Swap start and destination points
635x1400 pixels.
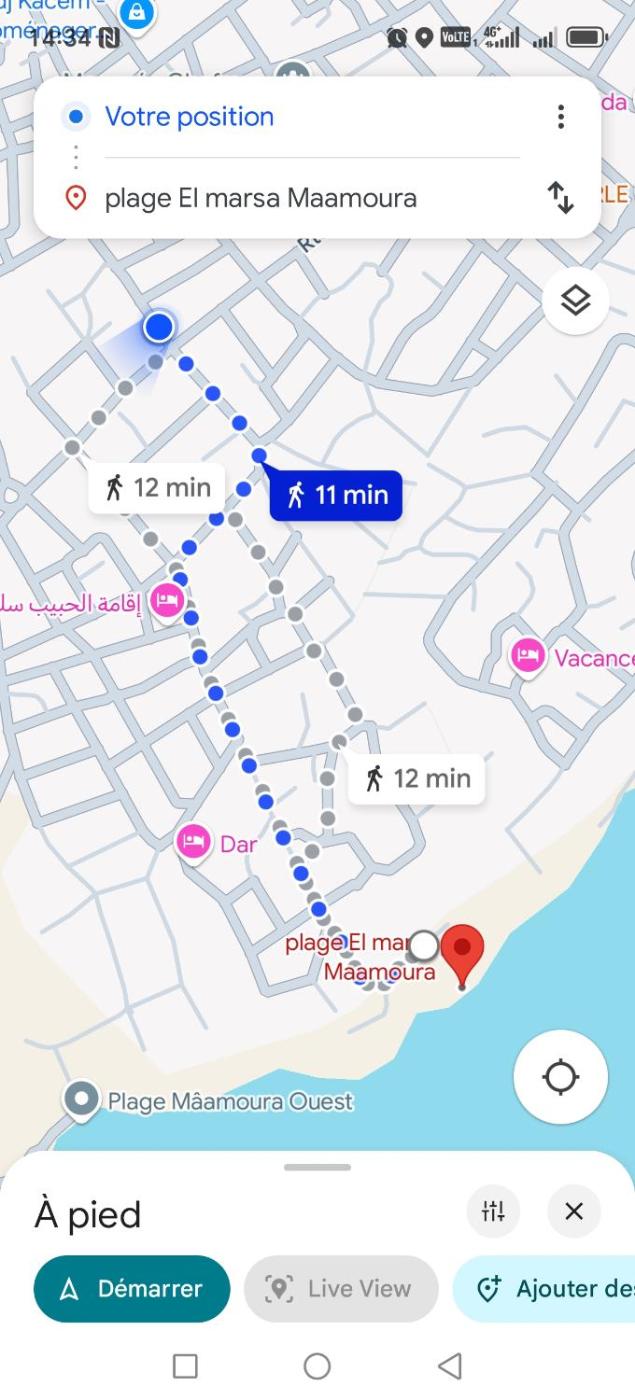tap(561, 198)
